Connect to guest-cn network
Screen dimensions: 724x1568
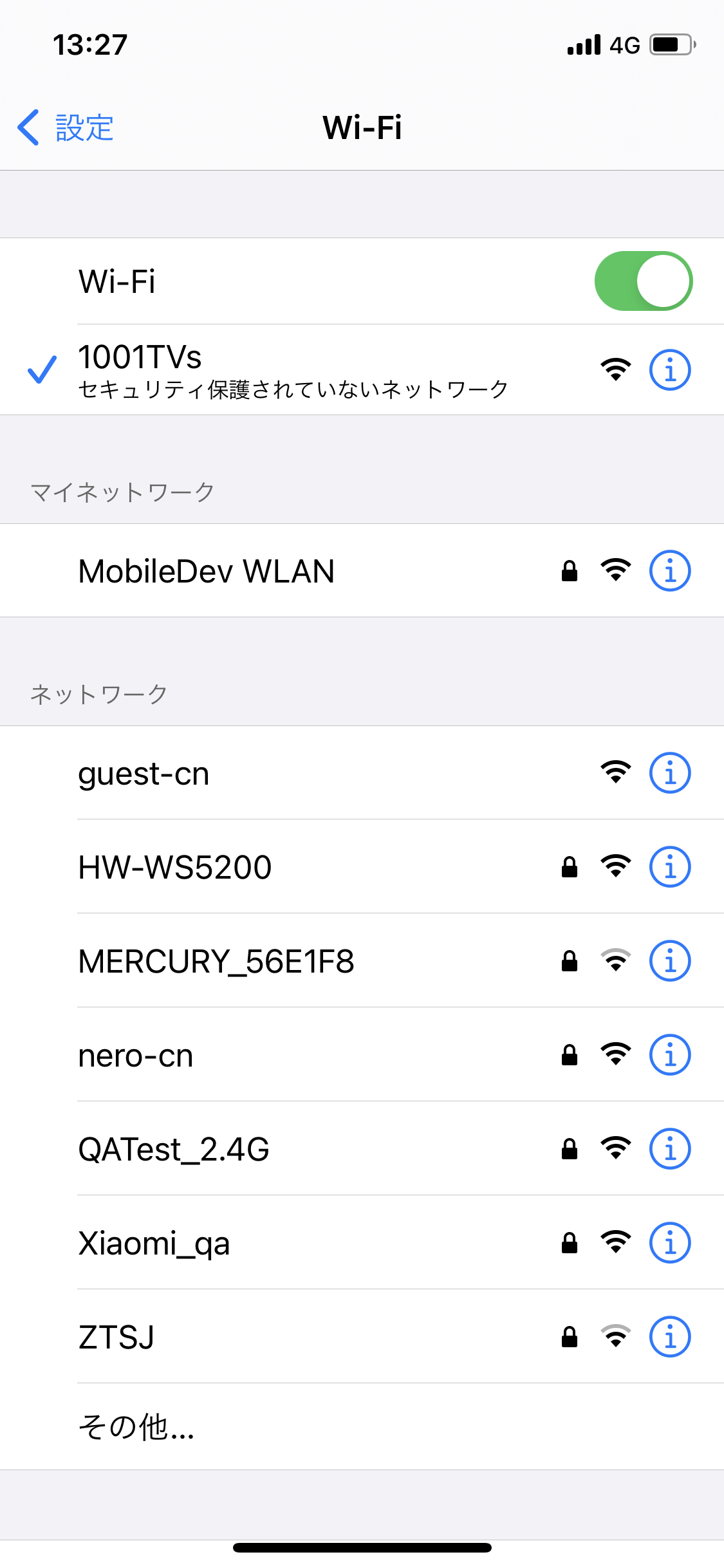362,773
